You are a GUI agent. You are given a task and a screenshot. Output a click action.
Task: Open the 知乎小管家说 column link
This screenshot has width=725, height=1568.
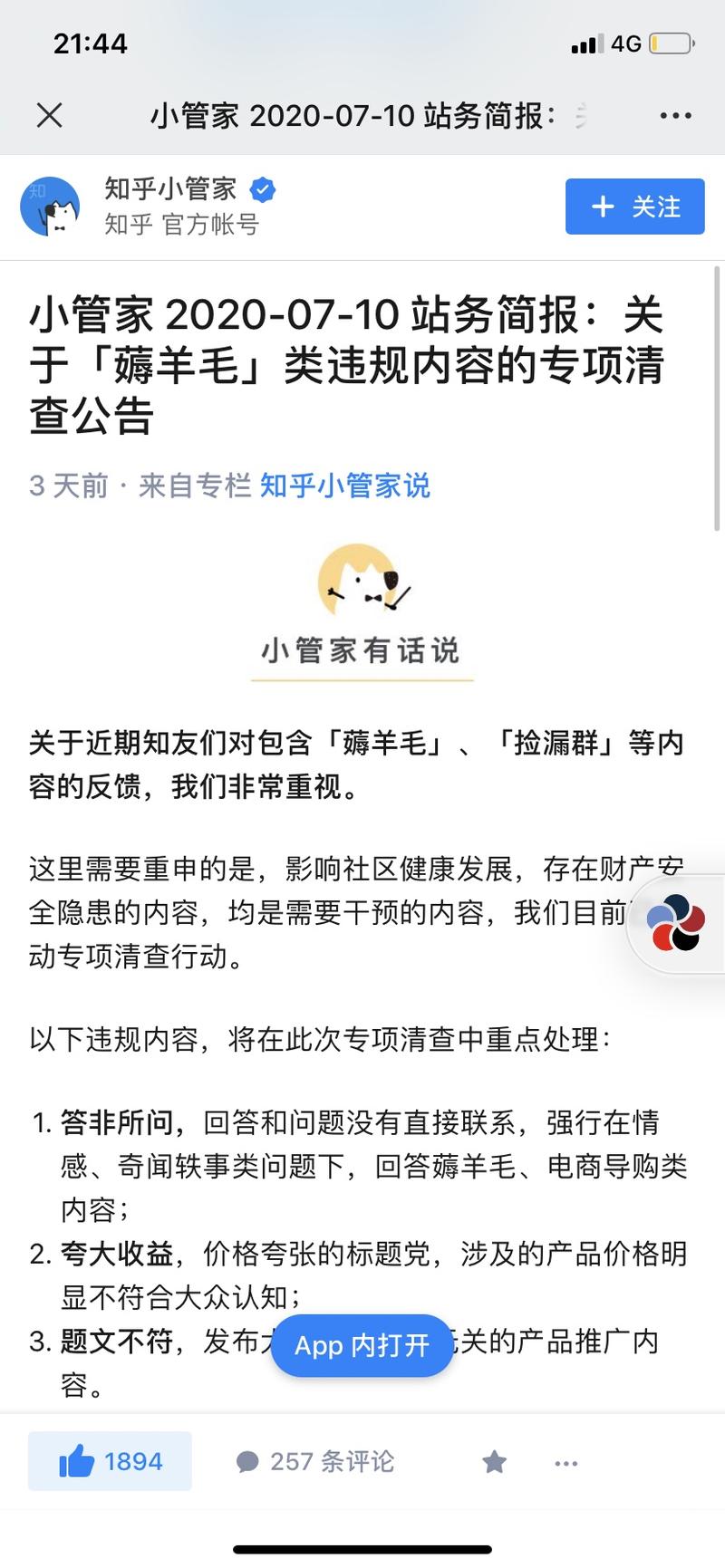point(345,486)
